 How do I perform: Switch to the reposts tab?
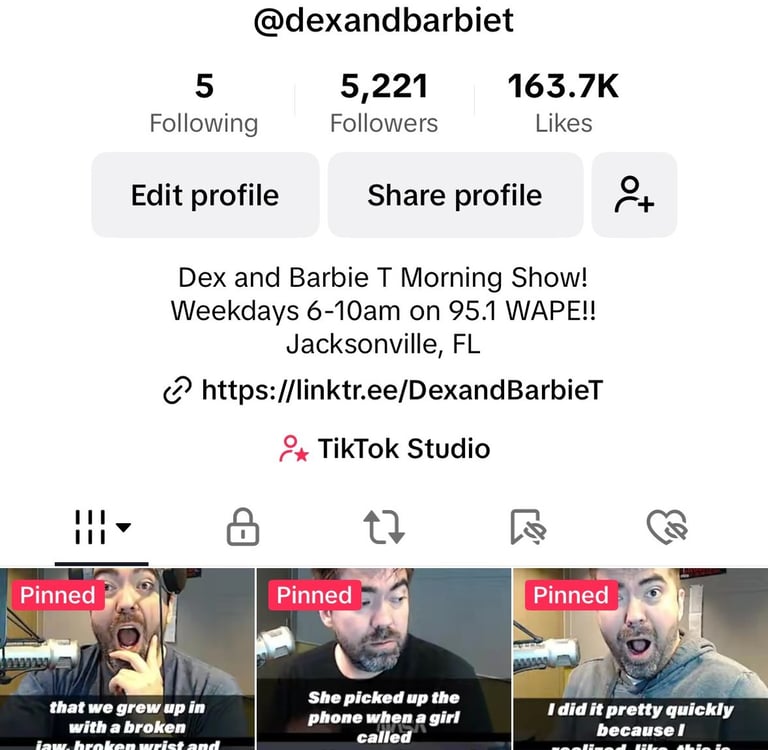pos(384,526)
